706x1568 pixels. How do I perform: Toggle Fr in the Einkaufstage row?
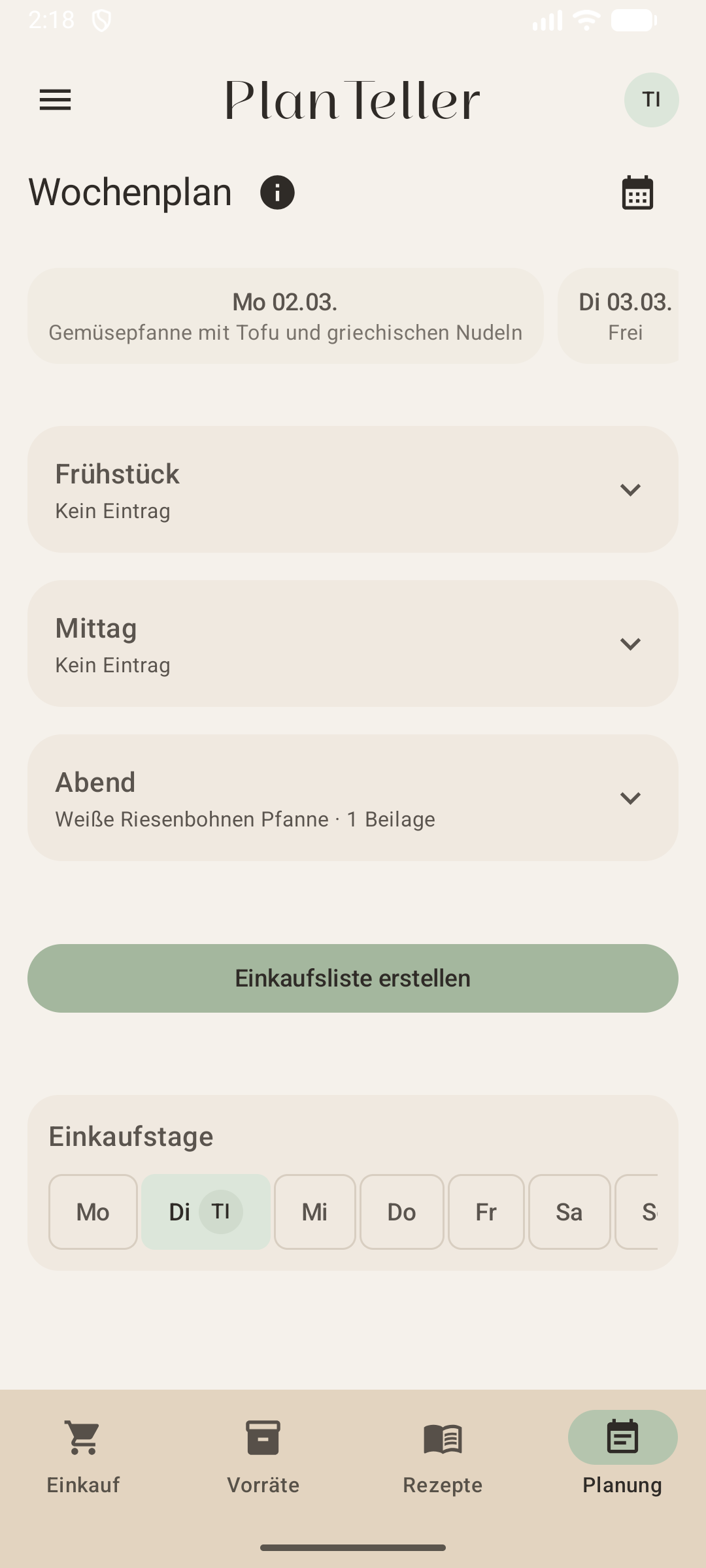[x=486, y=1212]
